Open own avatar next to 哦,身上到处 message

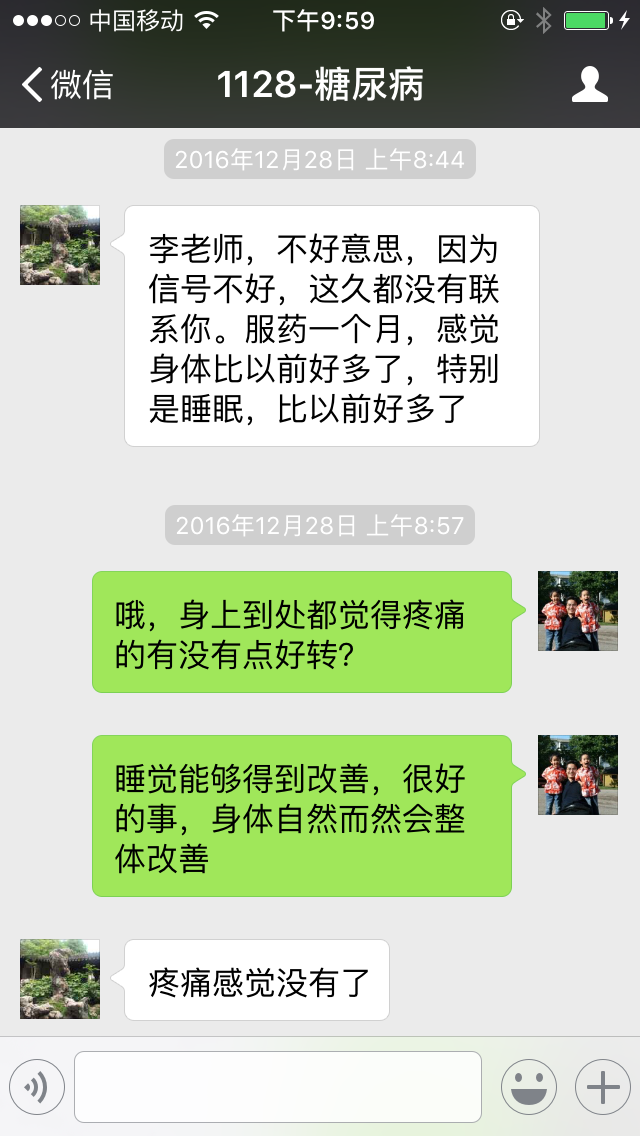(x=578, y=611)
